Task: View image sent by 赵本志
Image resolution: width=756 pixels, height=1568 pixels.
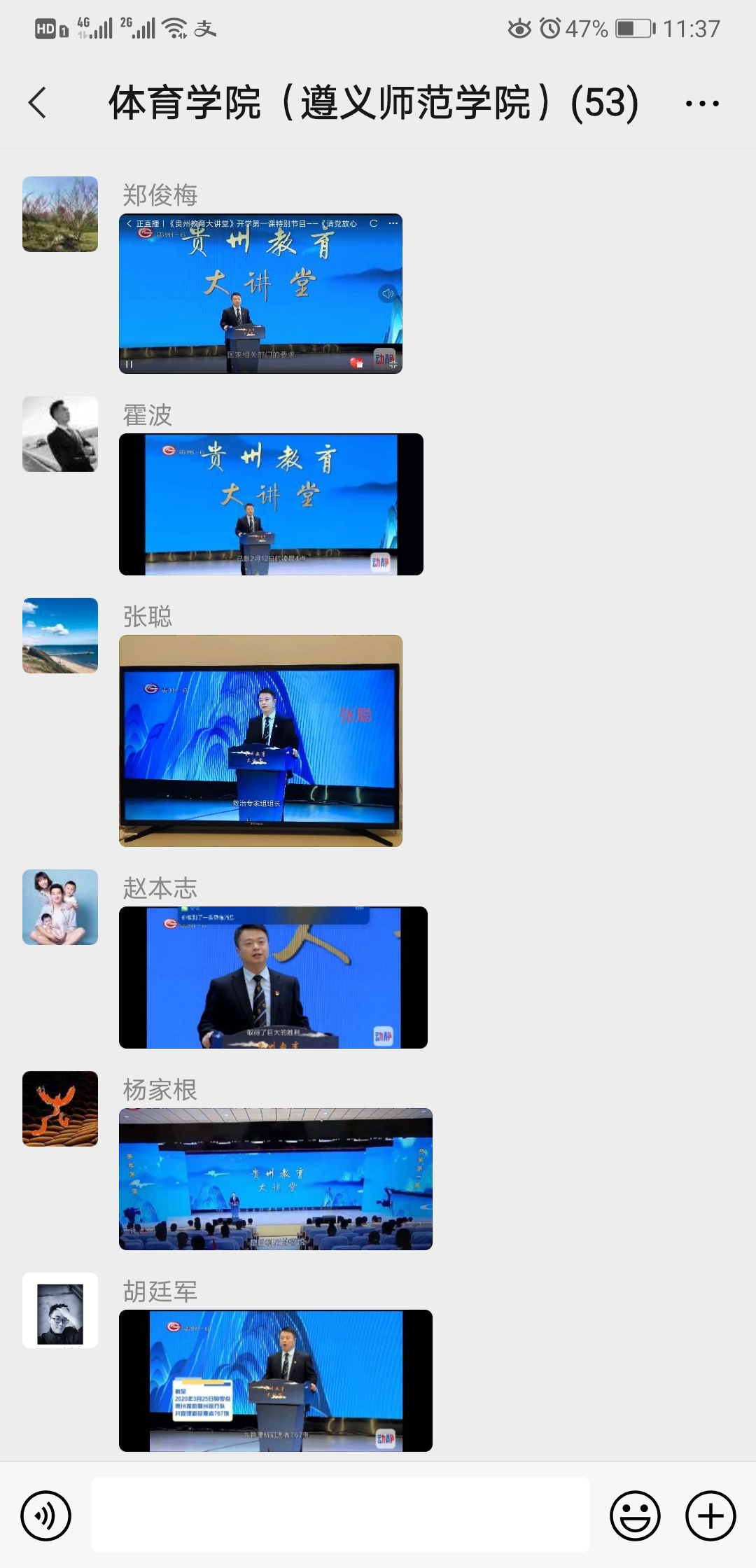Action: 273,977
